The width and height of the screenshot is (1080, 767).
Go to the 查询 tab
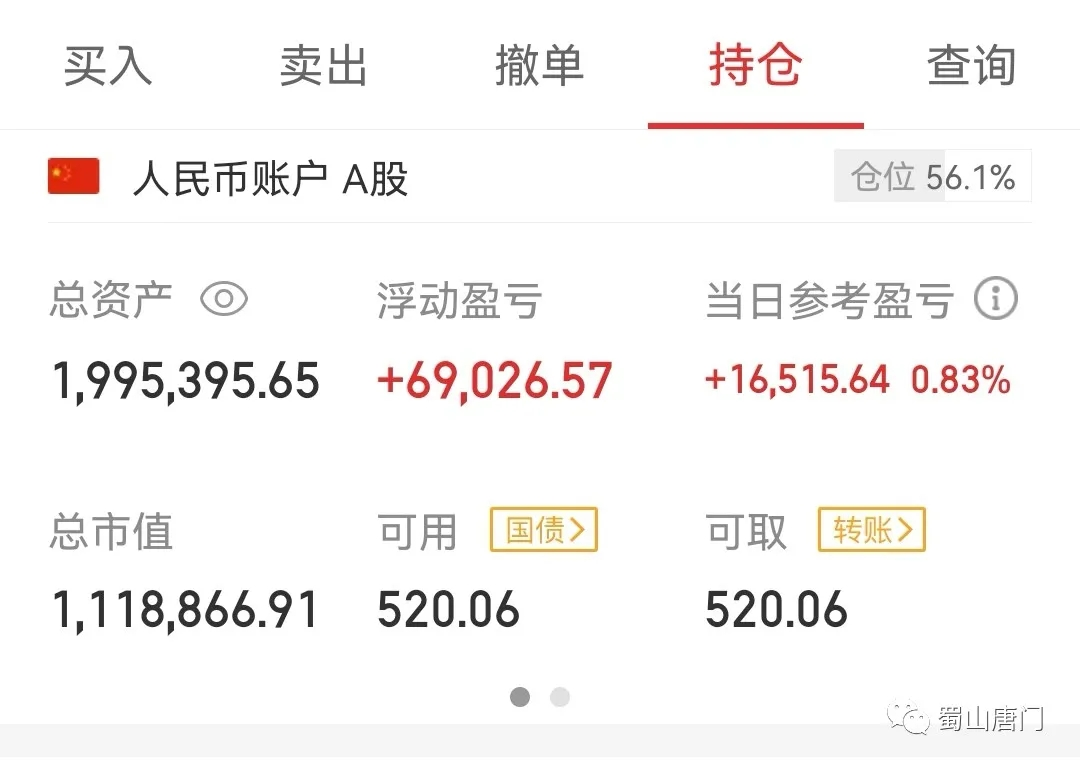970,65
